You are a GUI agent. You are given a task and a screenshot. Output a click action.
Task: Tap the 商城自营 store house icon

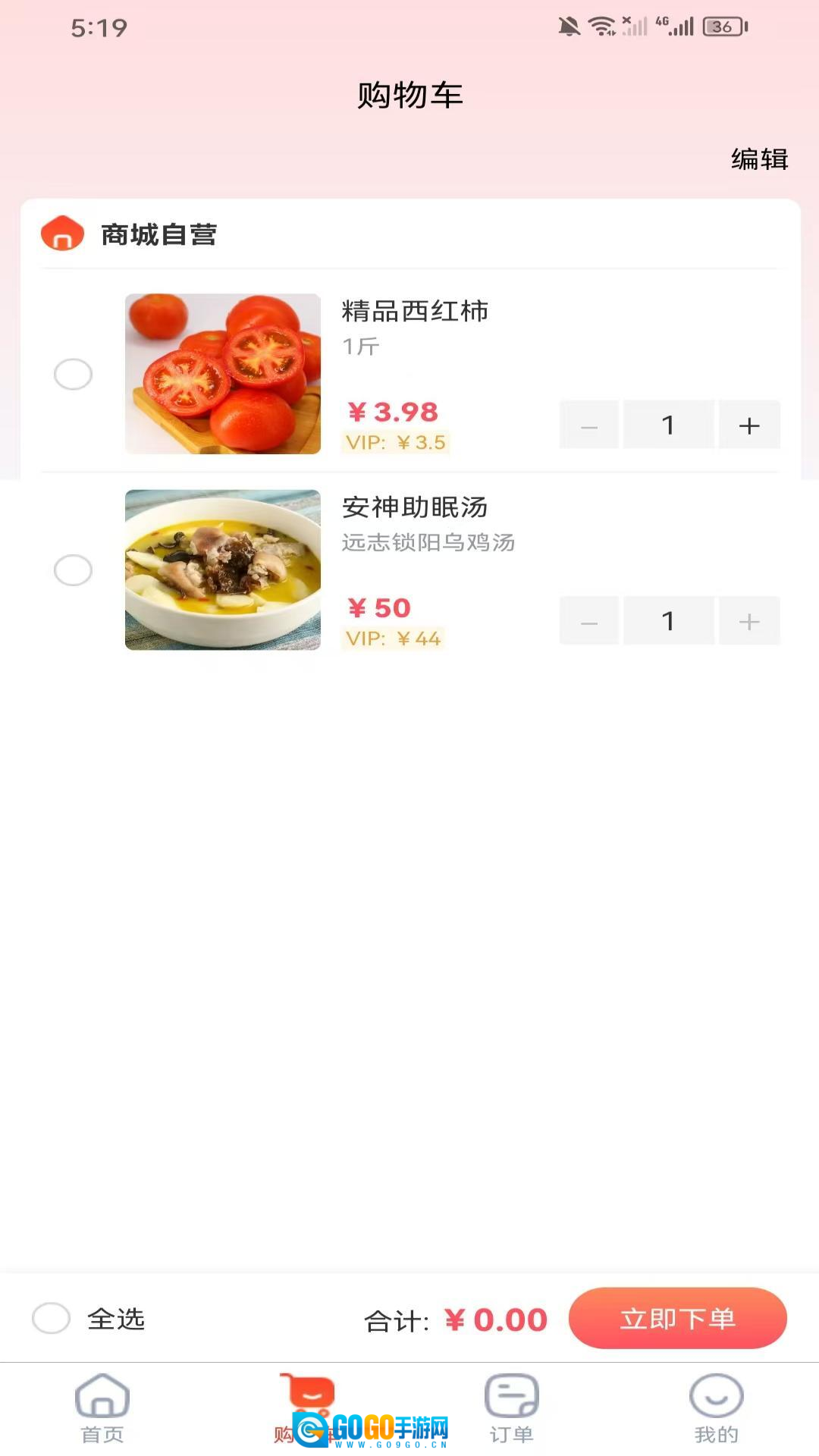[x=61, y=234]
